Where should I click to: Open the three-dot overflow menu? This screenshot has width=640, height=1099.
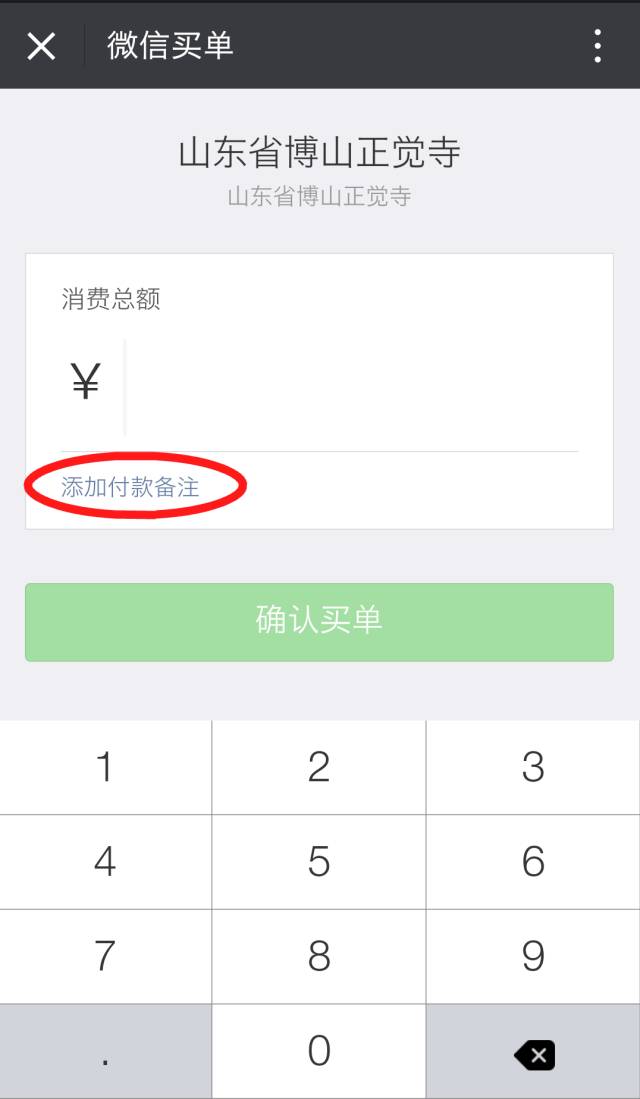tap(597, 45)
